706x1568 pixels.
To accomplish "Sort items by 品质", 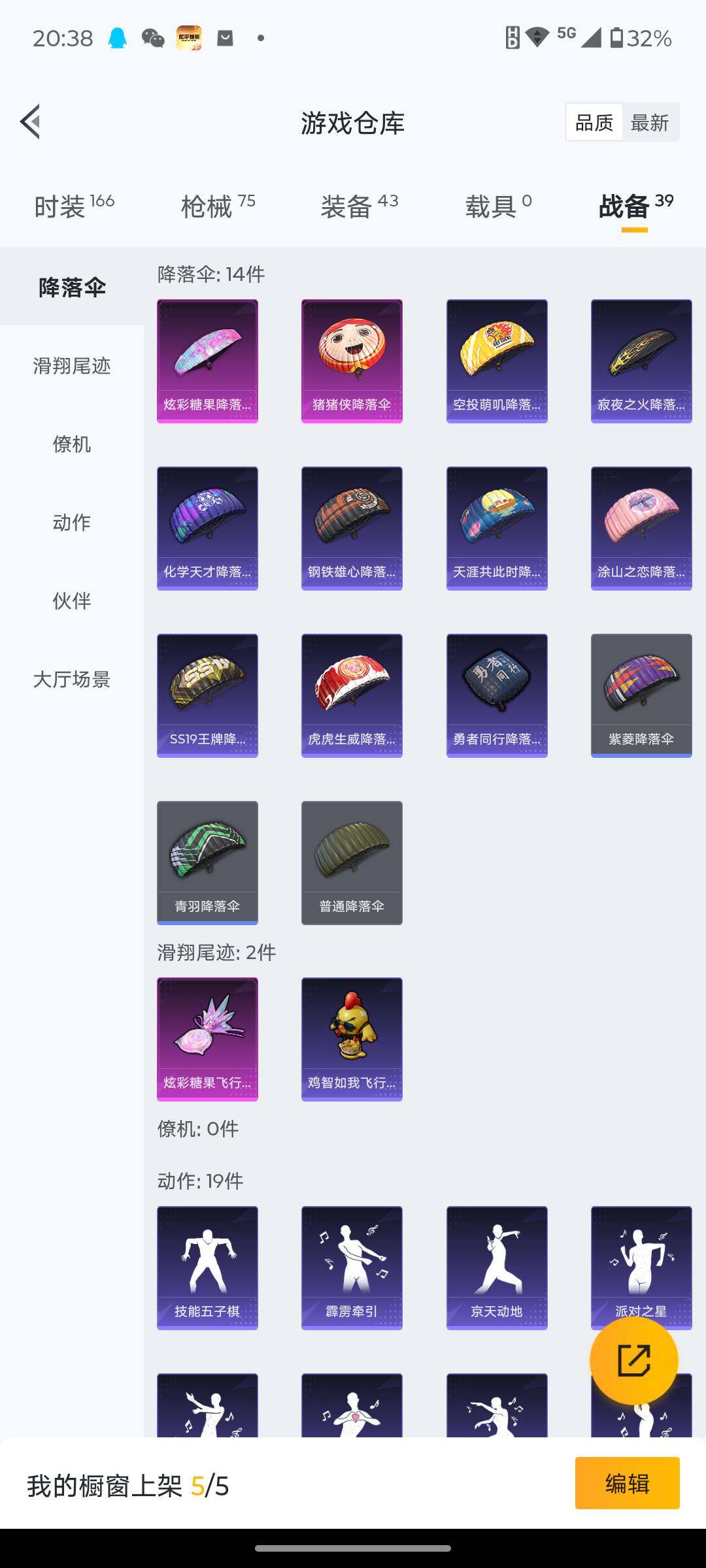I will tap(594, 122).
